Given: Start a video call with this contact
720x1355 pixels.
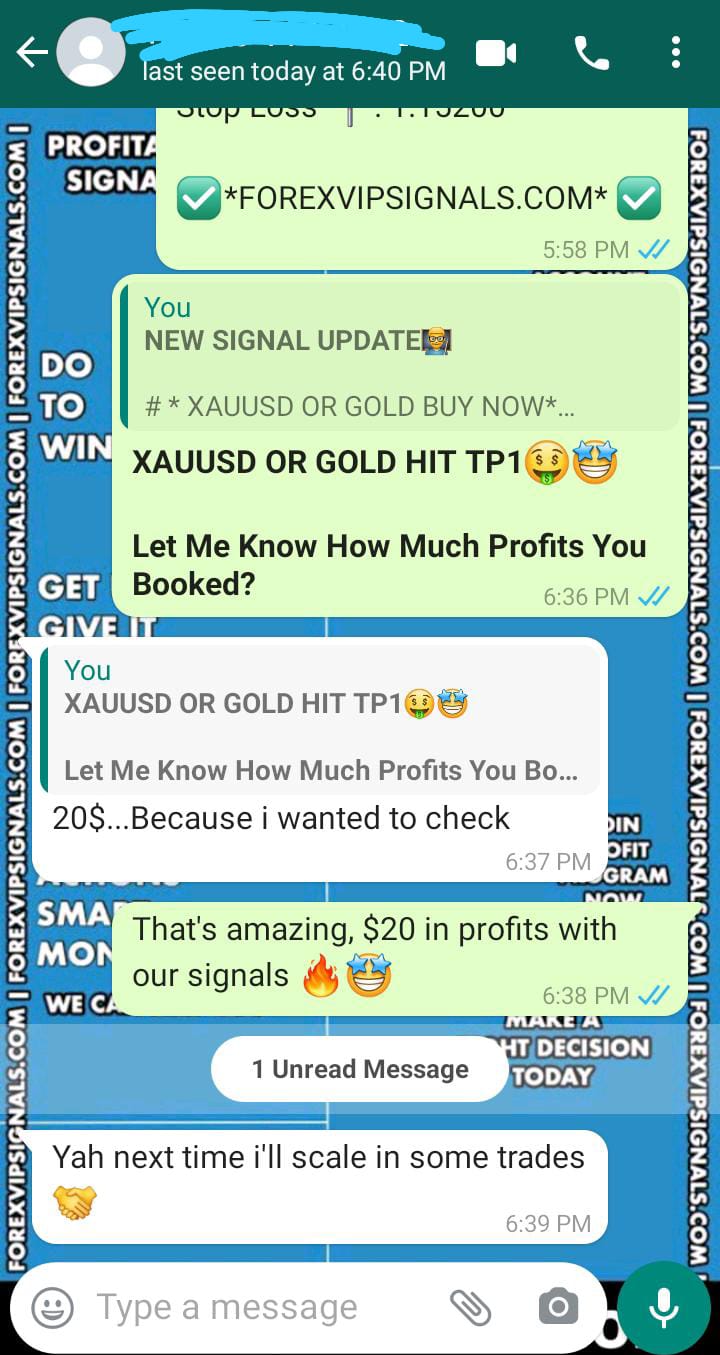Looking at the screenshot, I should 496,53.
